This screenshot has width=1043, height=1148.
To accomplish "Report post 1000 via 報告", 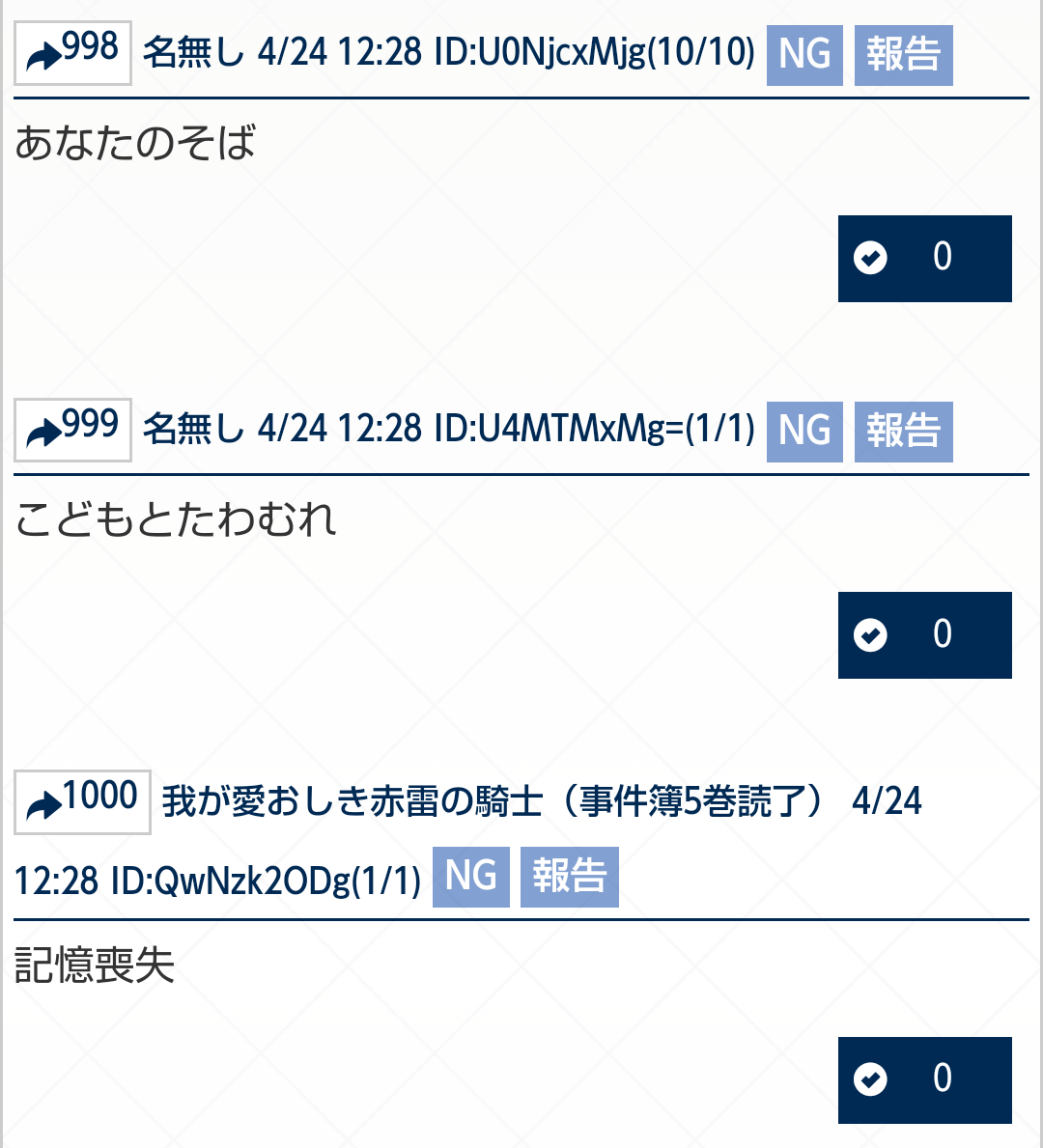I will coord(569,877).
